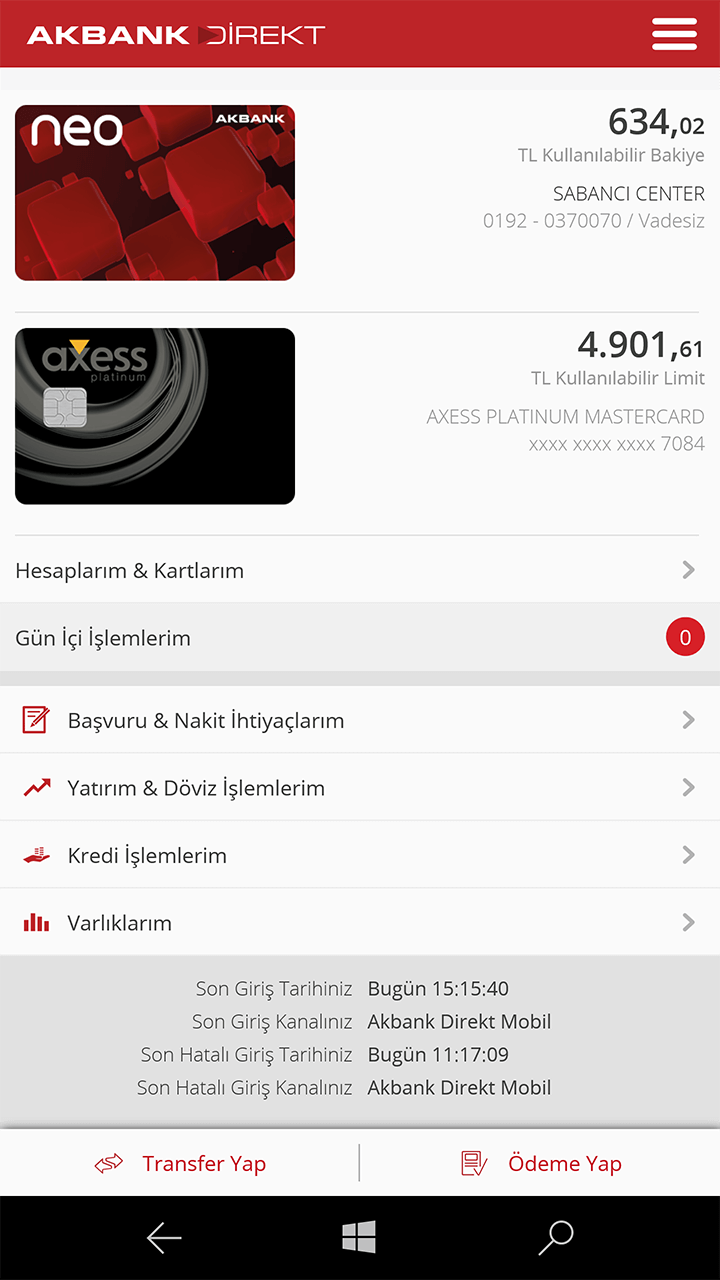Open the Neo account card
This screenshot has height=1280, width=720.
155,193
